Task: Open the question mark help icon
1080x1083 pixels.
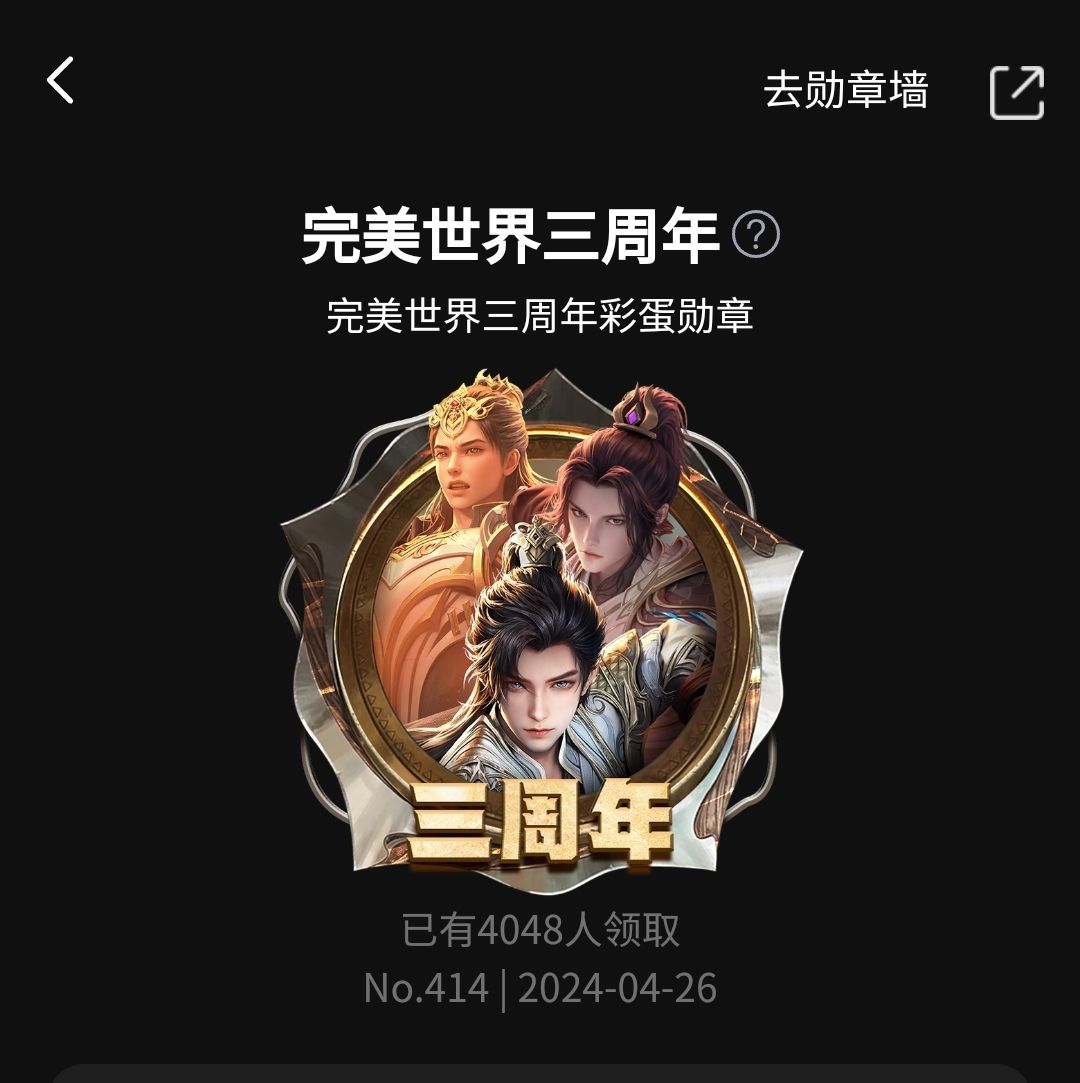Action: coord(756,235)
